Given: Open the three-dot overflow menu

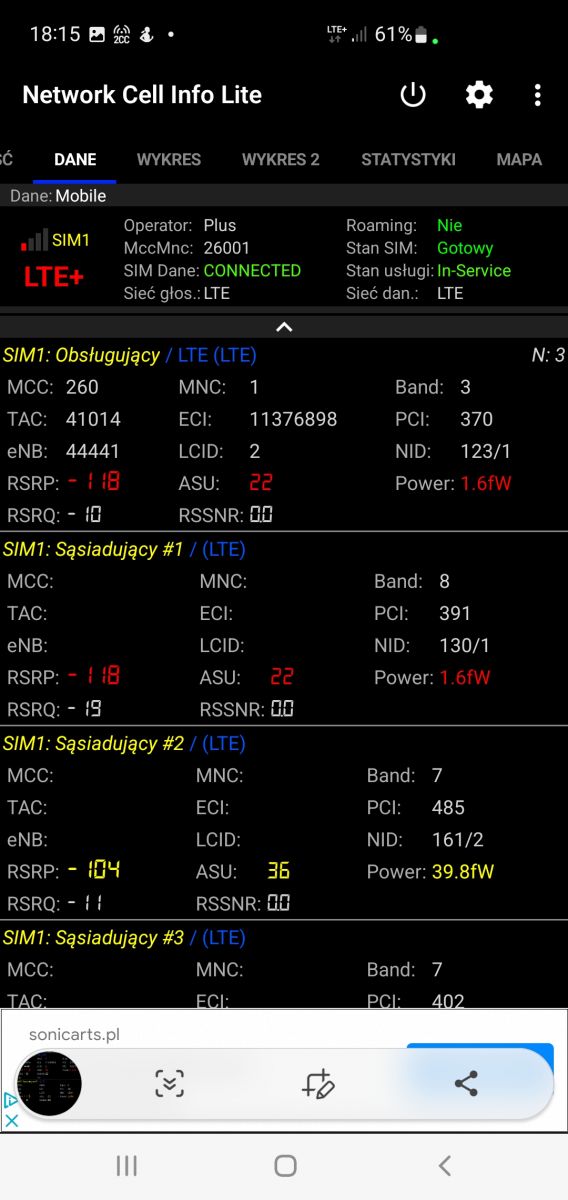Looking at the screenshot, I should tap(538, 95).
